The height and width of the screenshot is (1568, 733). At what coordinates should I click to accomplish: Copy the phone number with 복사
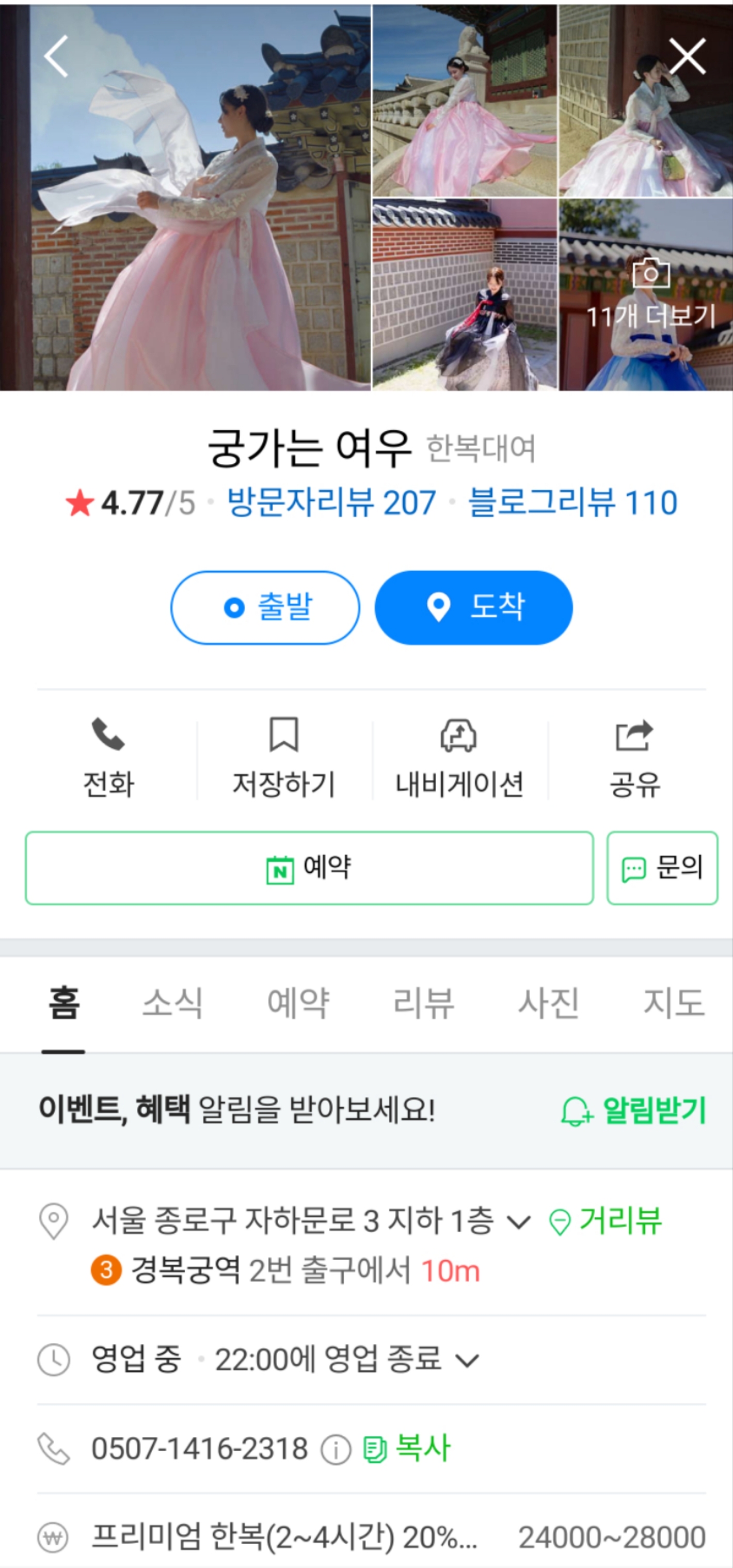[408, 1448]
